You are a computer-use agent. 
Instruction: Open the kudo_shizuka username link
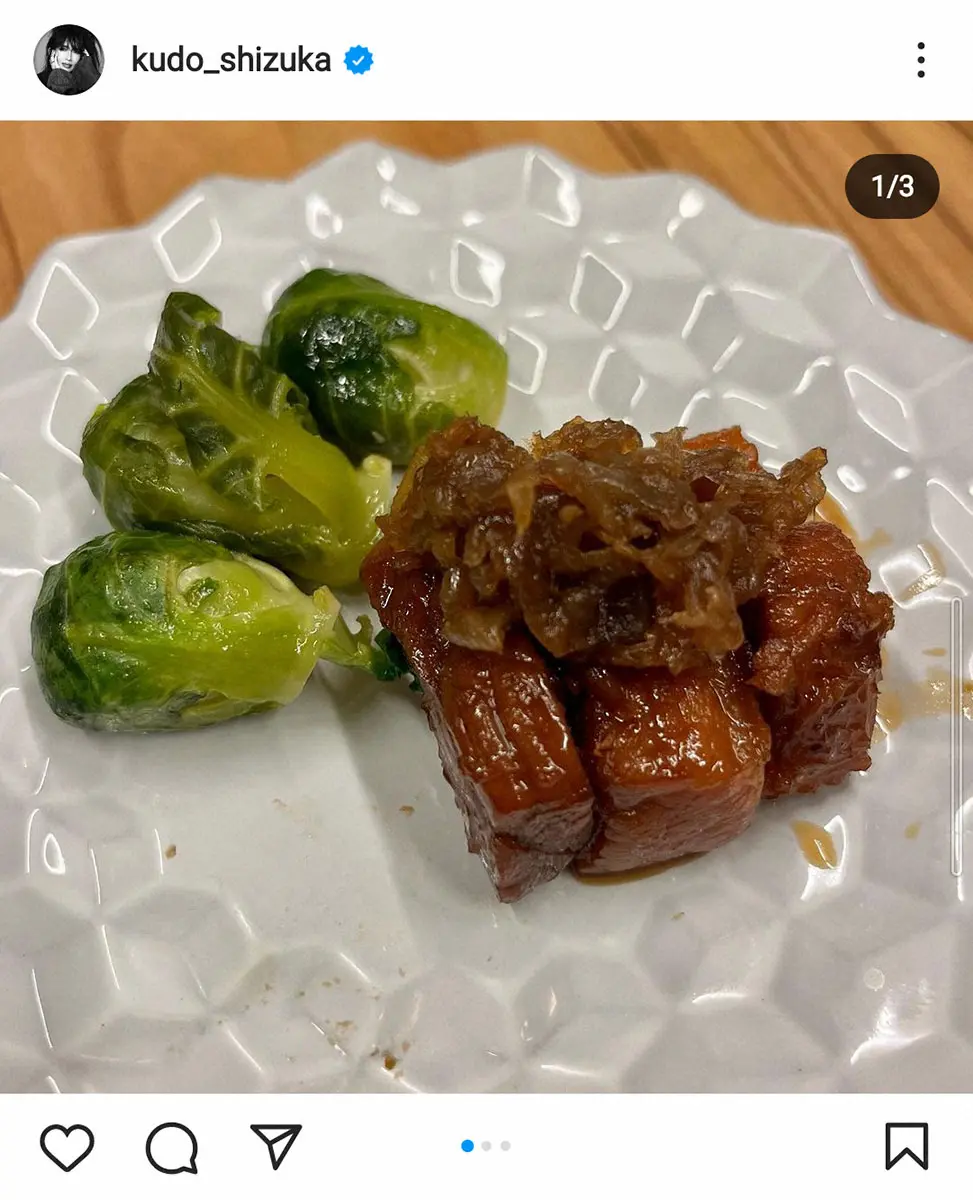230,60
